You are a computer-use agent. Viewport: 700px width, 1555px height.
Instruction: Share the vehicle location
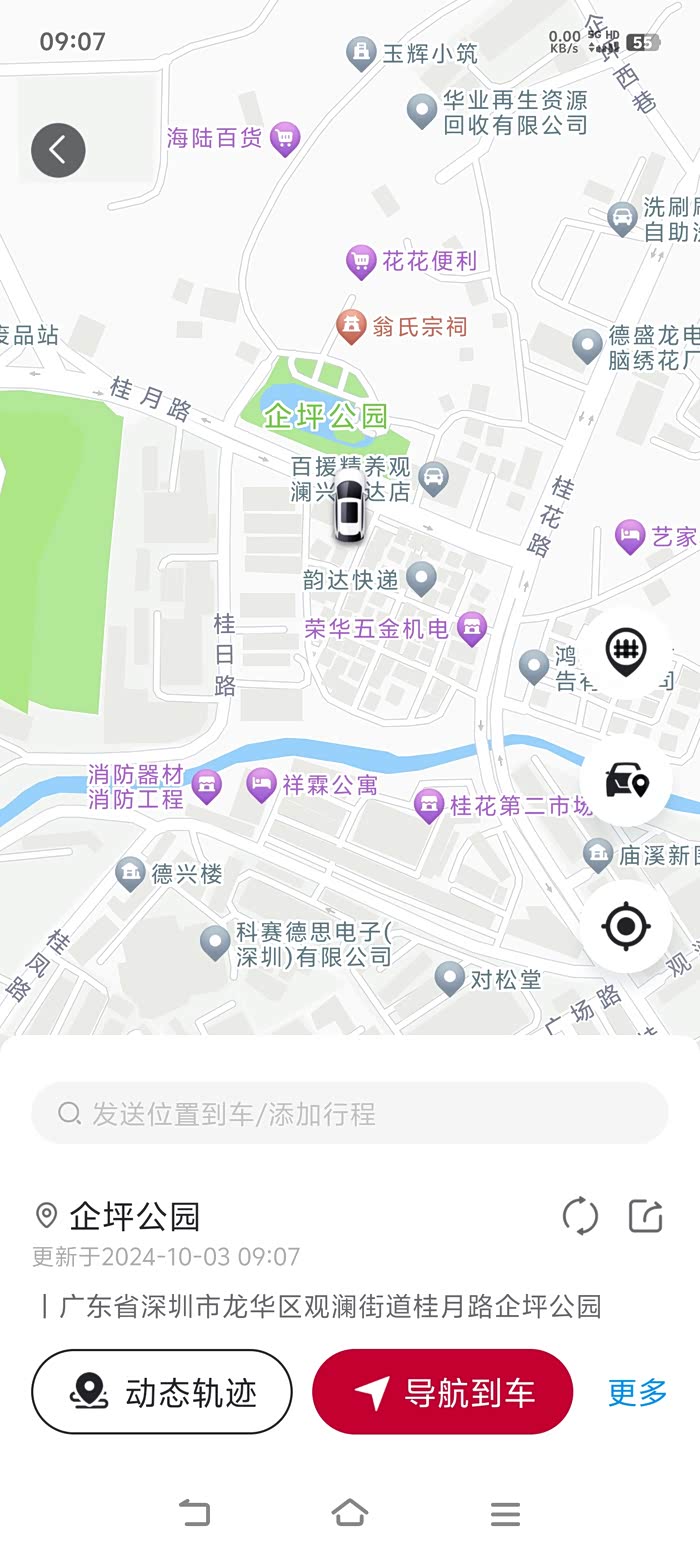coord(646,1216)
